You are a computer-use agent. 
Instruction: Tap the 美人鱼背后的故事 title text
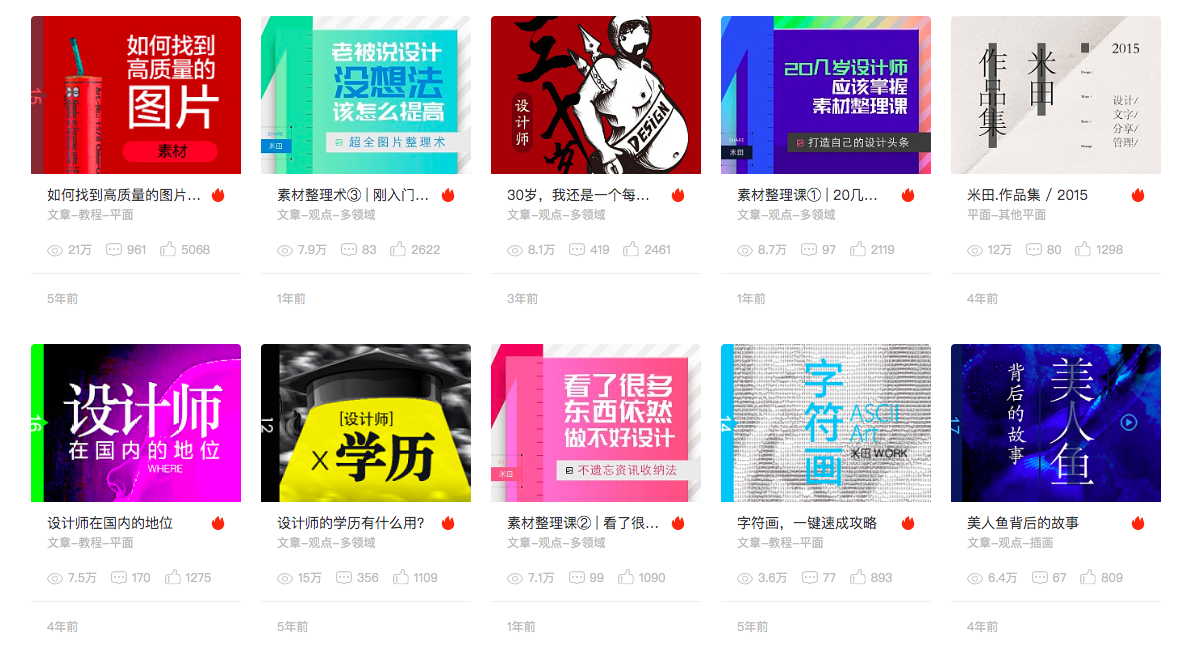pos(1023,523)
